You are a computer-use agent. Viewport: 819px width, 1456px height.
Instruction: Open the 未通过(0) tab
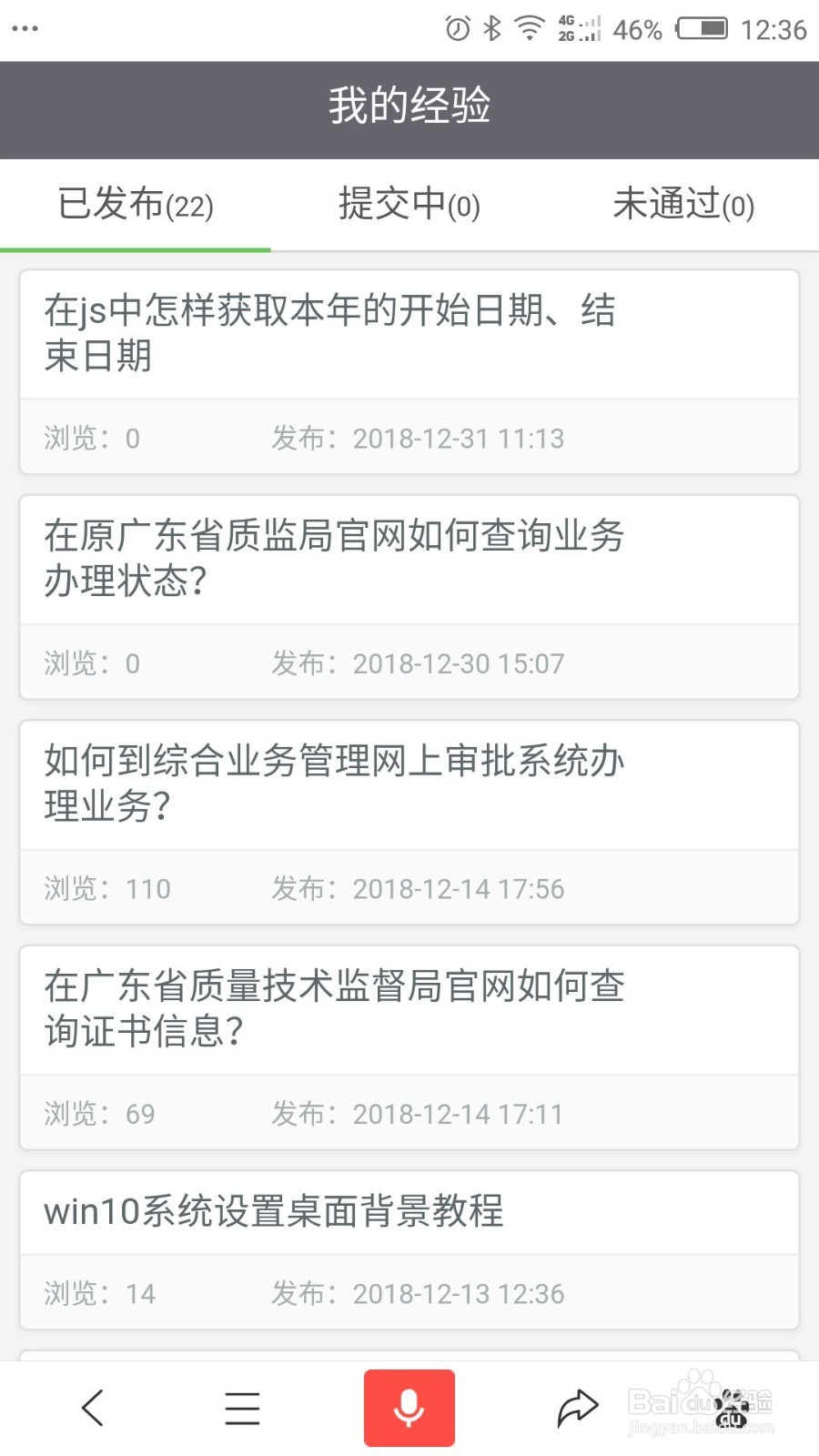(x=683, y=204)
